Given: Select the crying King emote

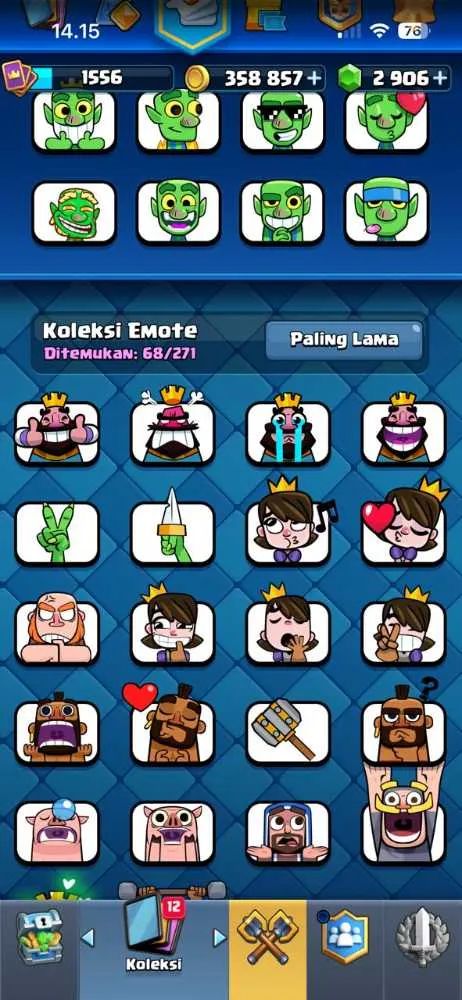Looking at the screenshot, I should click(288, 429).
